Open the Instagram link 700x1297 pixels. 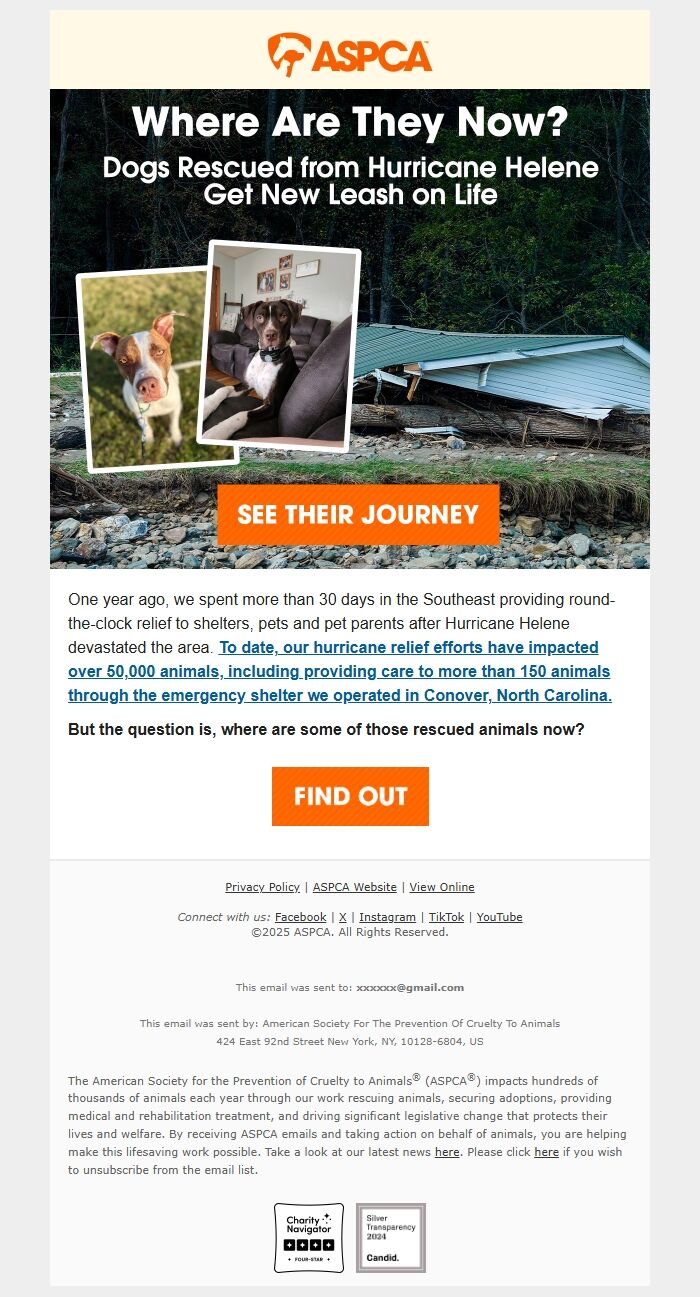(387, 917)
